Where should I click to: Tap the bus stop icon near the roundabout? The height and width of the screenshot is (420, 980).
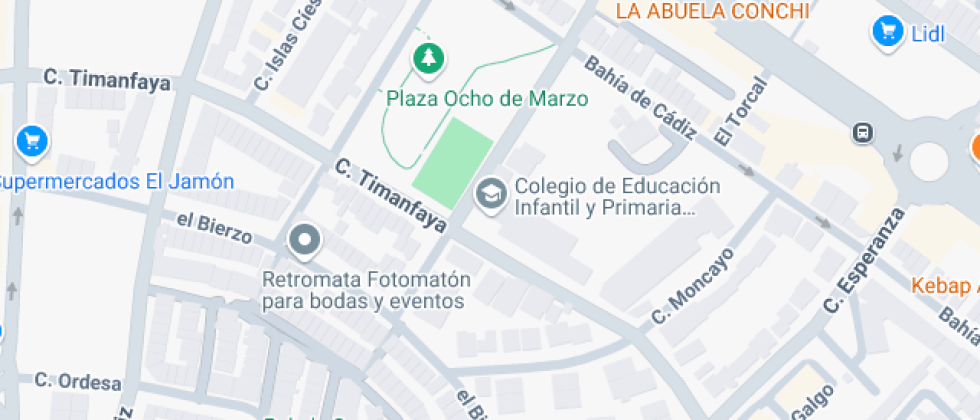coord(861,132)
